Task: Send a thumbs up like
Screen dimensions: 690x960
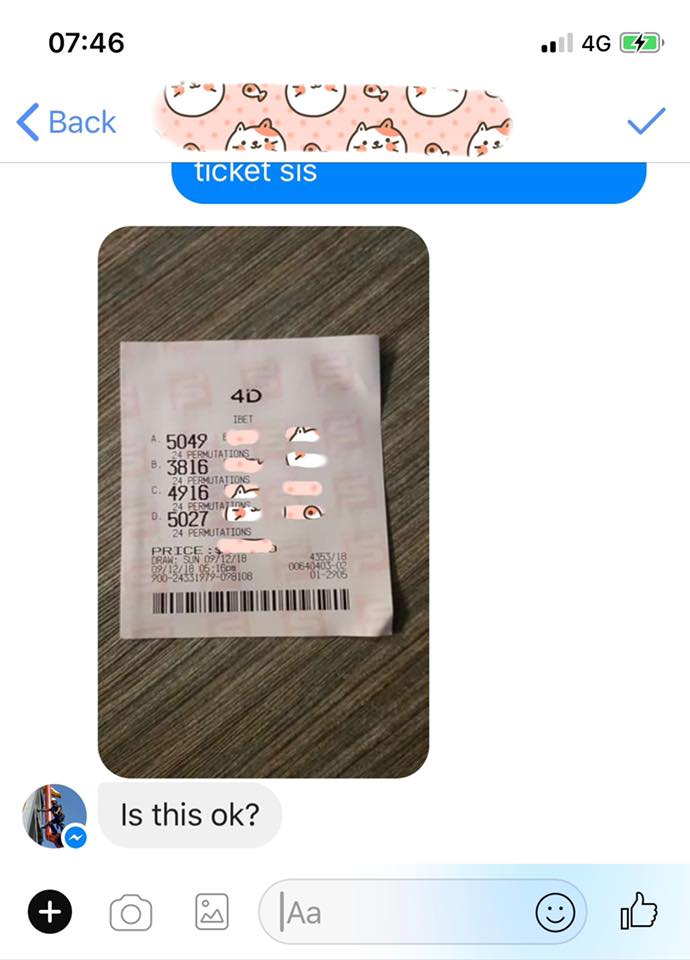Action: (x=639, y=910)
